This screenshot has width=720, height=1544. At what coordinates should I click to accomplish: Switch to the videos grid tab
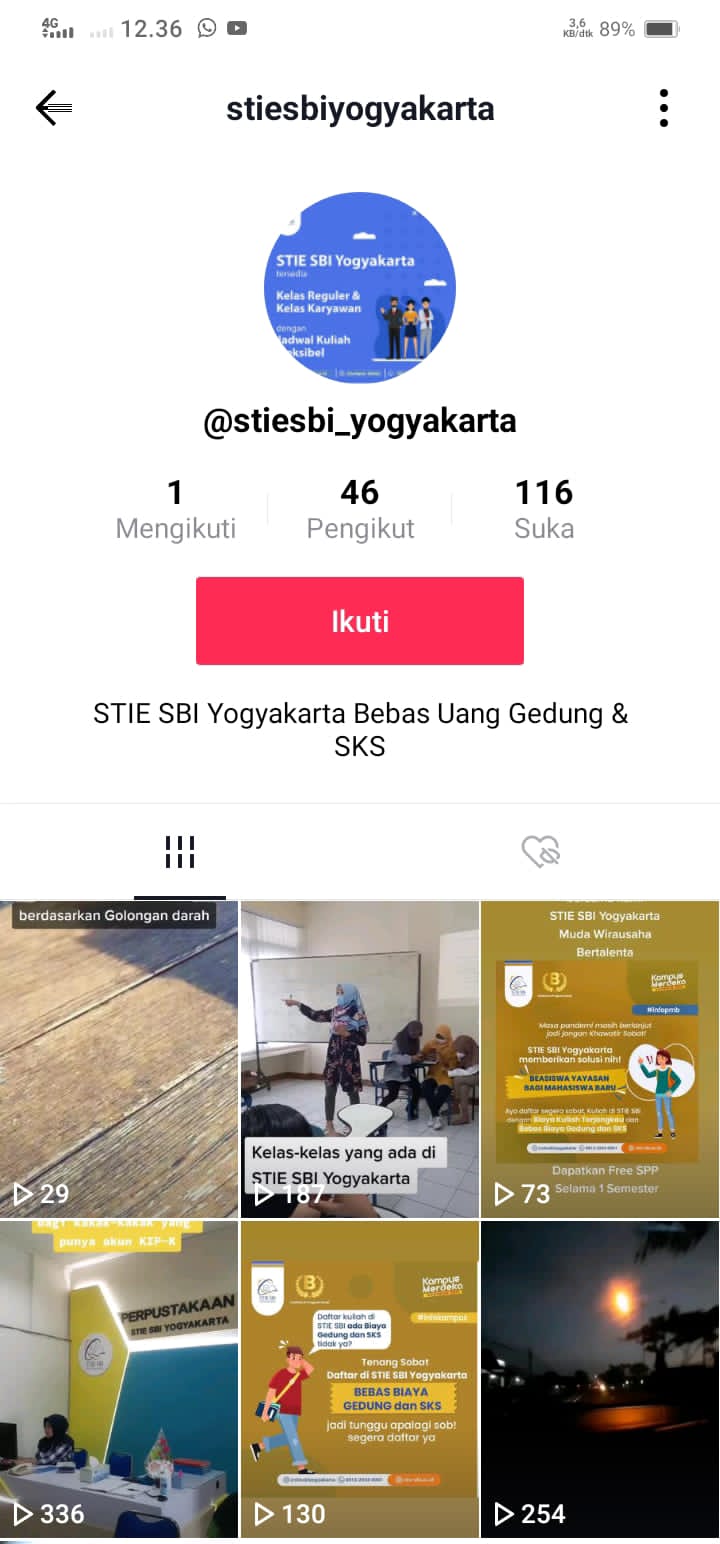coord(180,852)
